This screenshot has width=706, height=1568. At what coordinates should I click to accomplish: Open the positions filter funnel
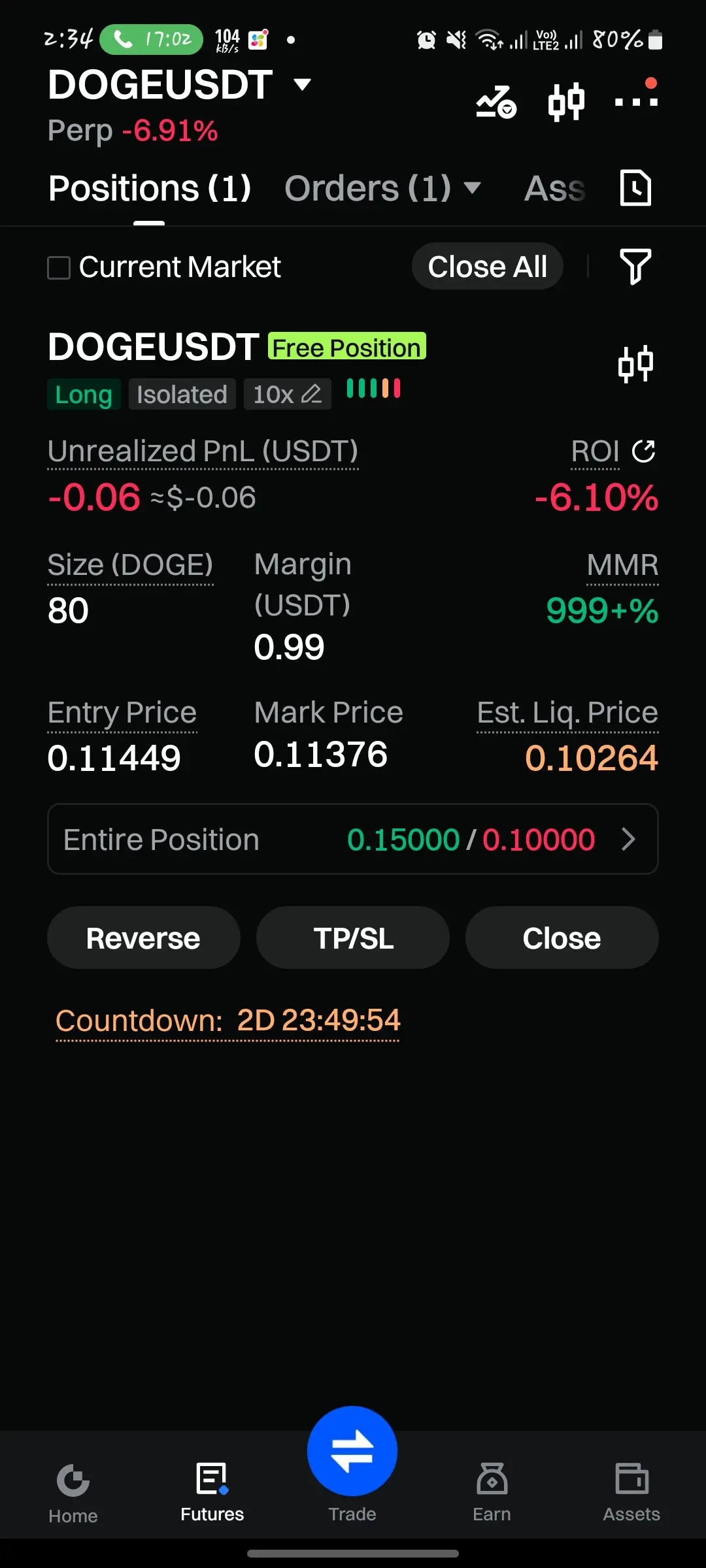[635, 267]
